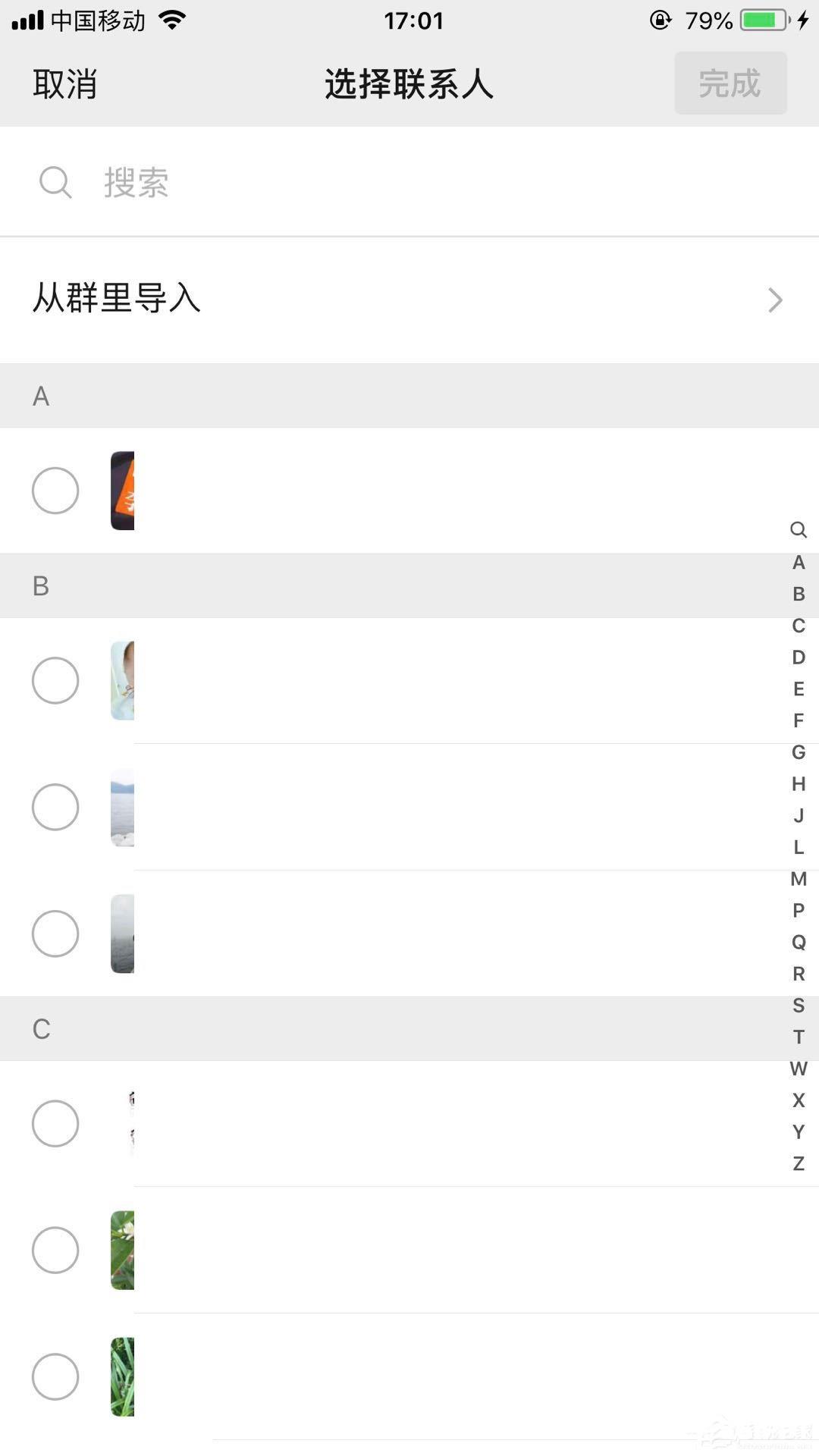Jump to letter S in the index
The height and width of the screenshot is (1456, 819).
799,1006
